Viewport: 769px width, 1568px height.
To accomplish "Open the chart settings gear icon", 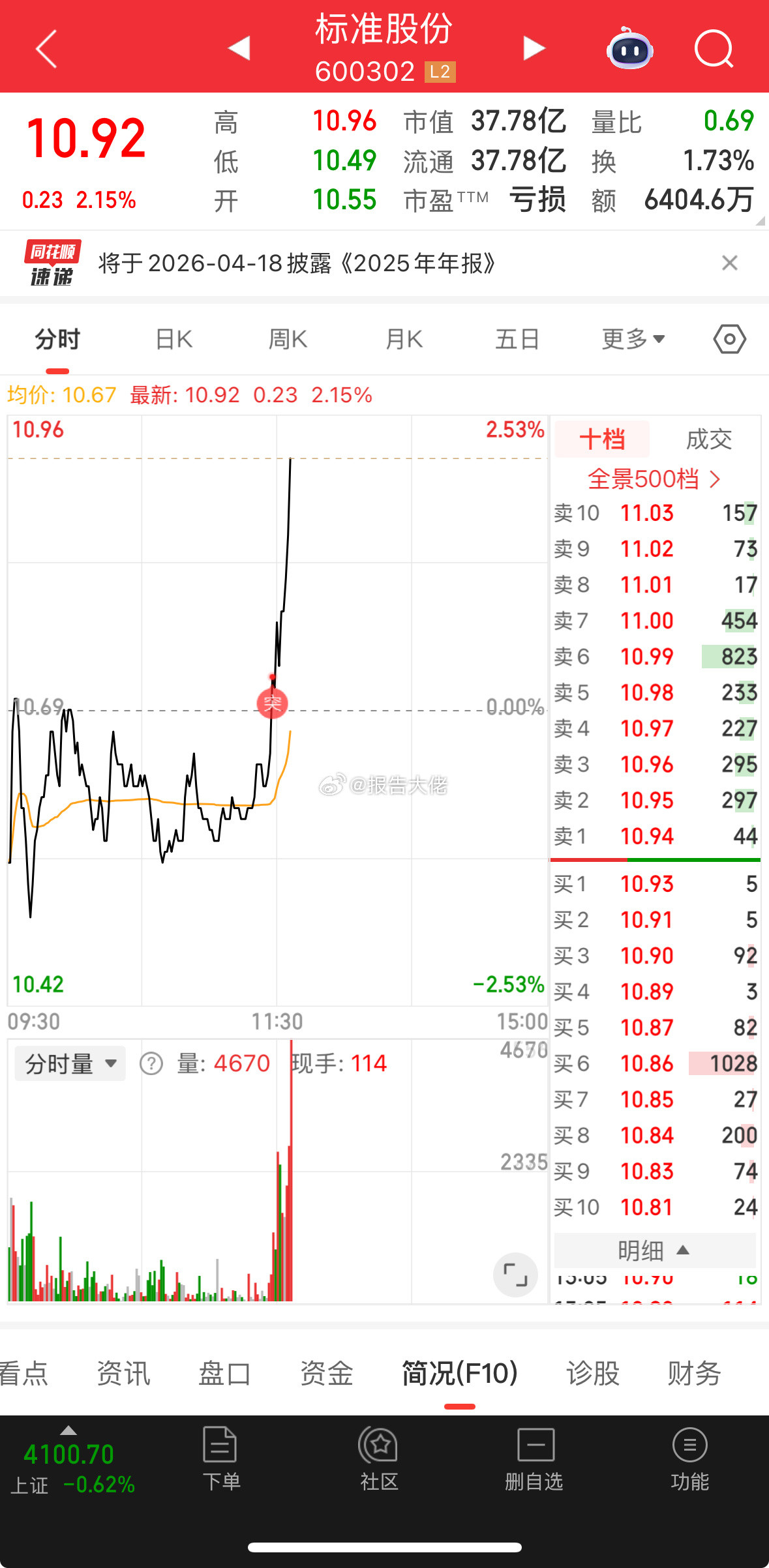I will pos(729,339).
